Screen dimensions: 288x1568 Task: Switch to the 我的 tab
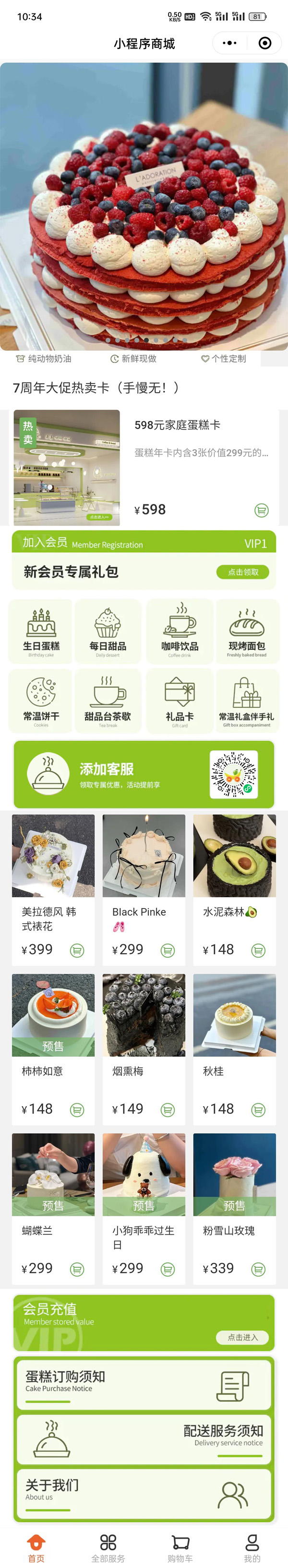[x=252, y=1547]
